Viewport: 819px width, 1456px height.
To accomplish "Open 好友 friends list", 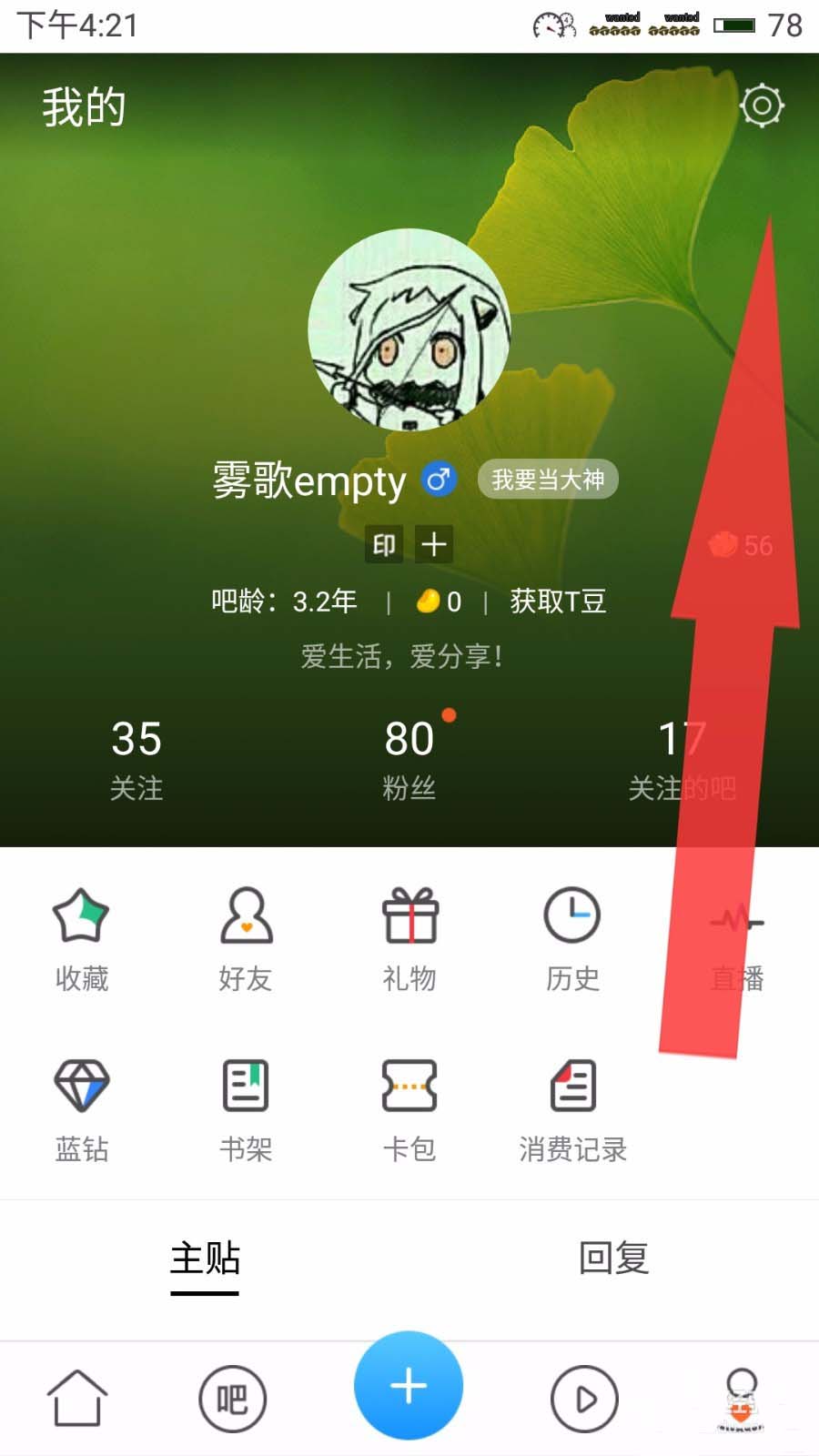I will pyautogui.click(x=246, y=939).
